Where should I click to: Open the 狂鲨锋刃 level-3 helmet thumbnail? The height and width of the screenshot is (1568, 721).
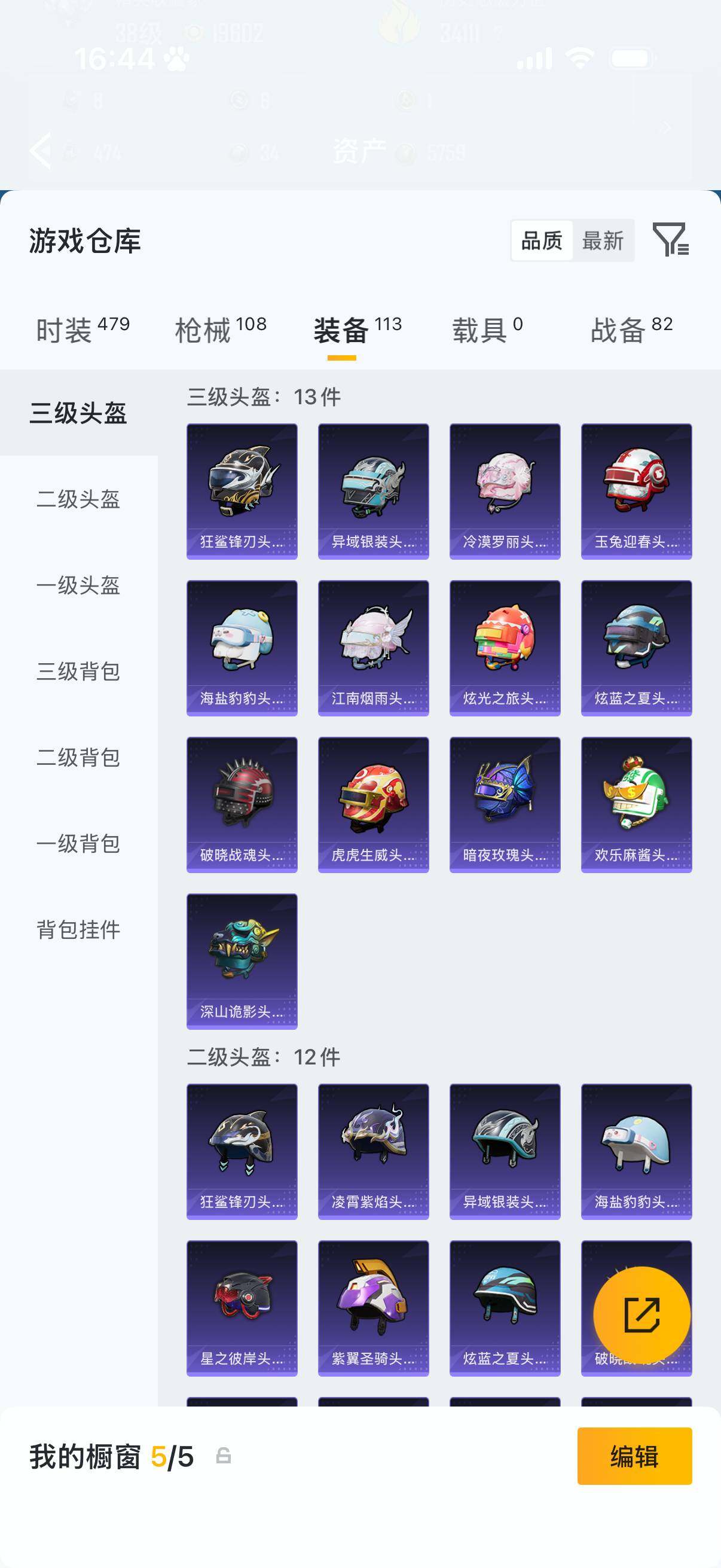click(x=242, y=490)
